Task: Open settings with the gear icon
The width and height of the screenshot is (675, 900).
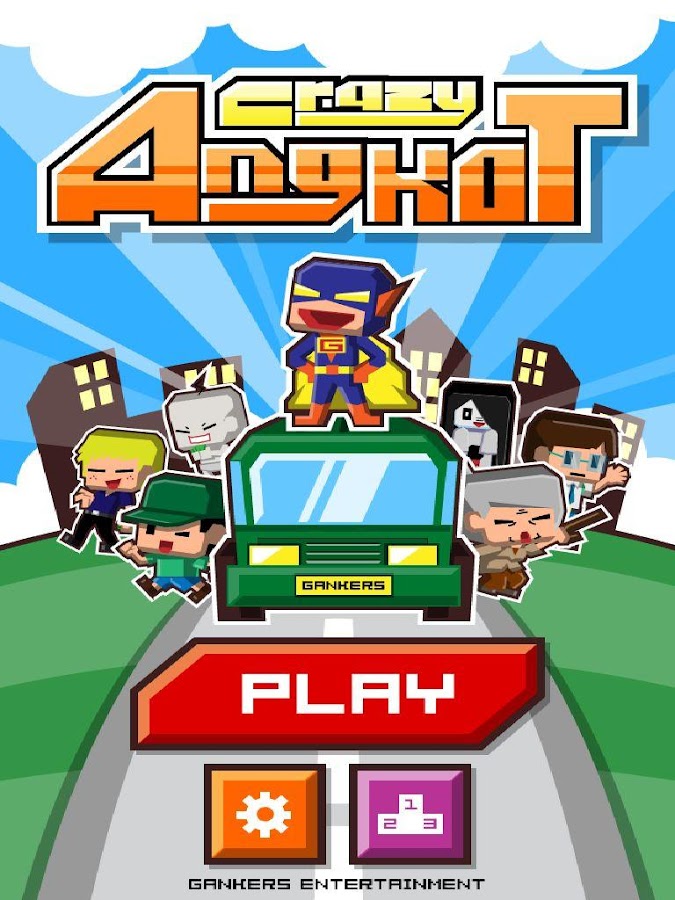Action: coord(264,813)
